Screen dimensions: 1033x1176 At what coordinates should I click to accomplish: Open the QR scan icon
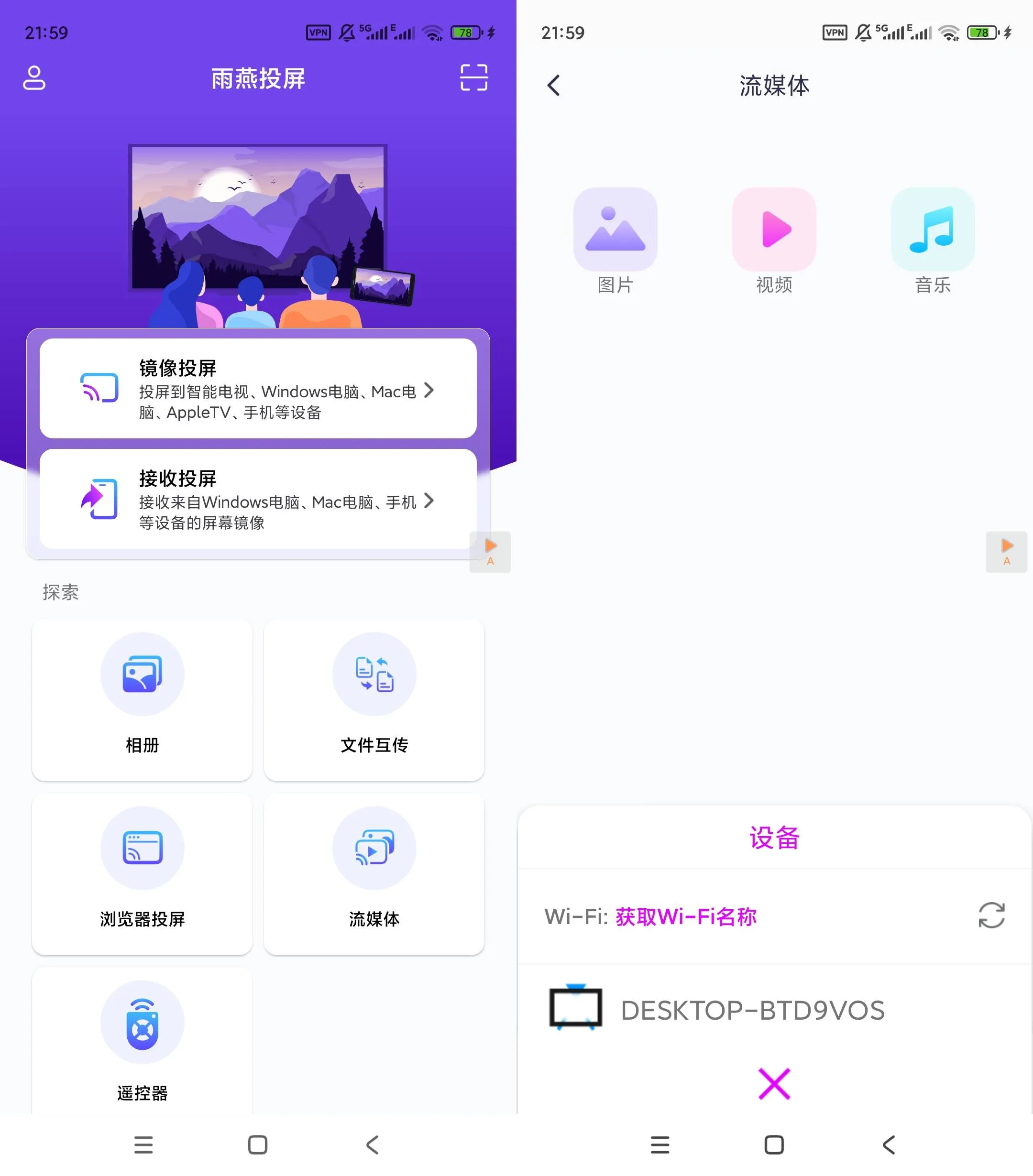[x=473, y=77]
